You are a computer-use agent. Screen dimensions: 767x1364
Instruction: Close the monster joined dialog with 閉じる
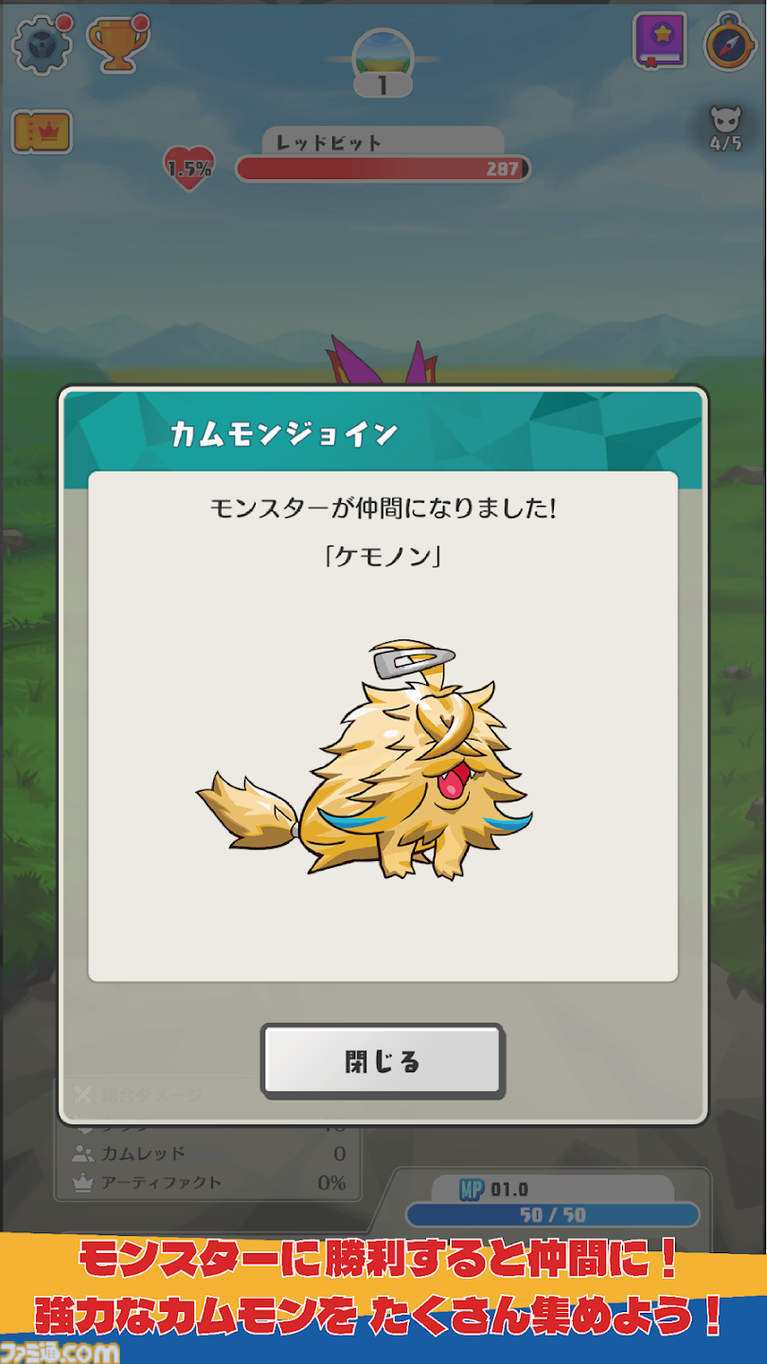382,1061
